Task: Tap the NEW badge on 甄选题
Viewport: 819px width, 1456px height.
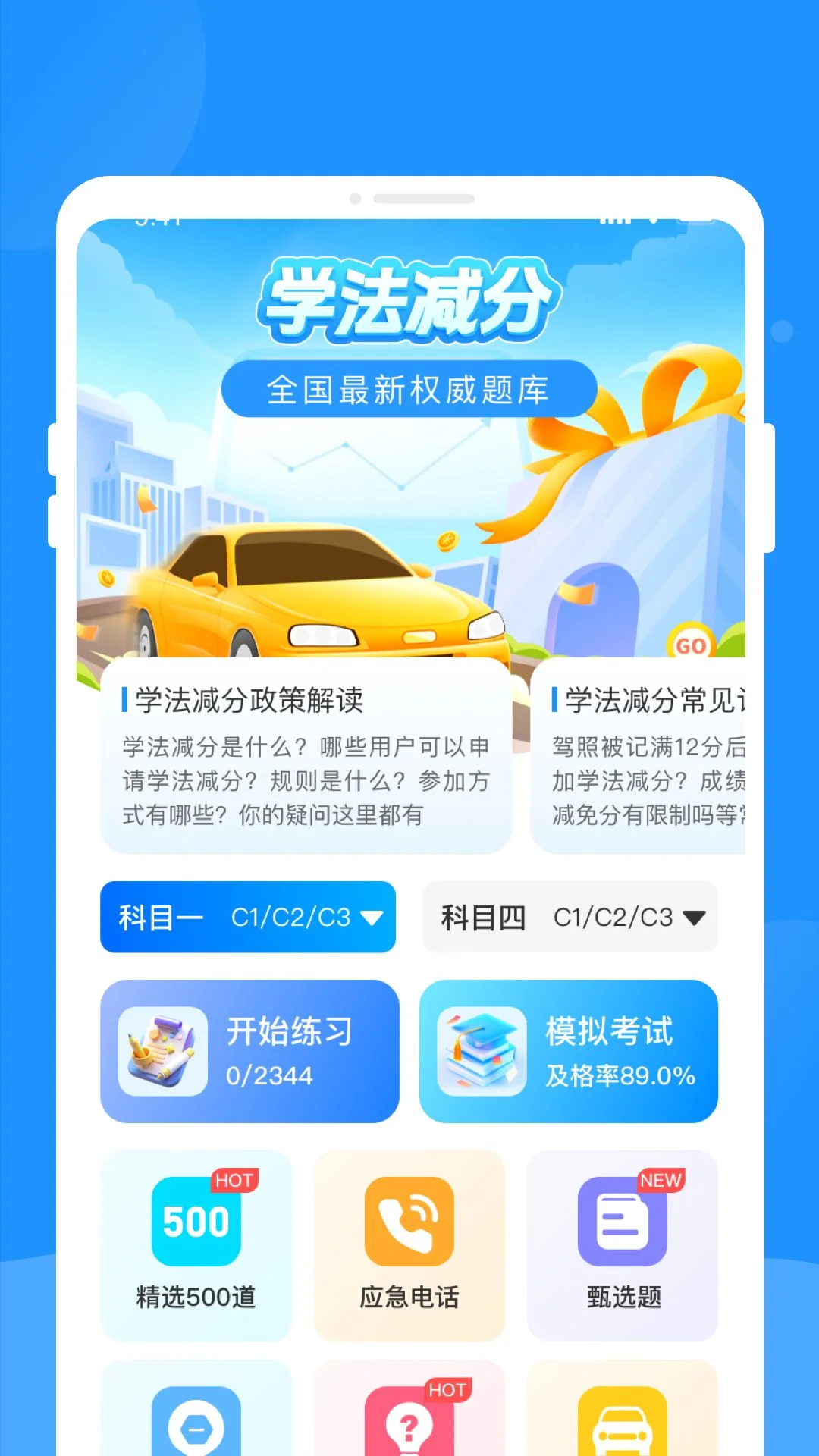Action: pyautogui.click(x=659, y=1180)
